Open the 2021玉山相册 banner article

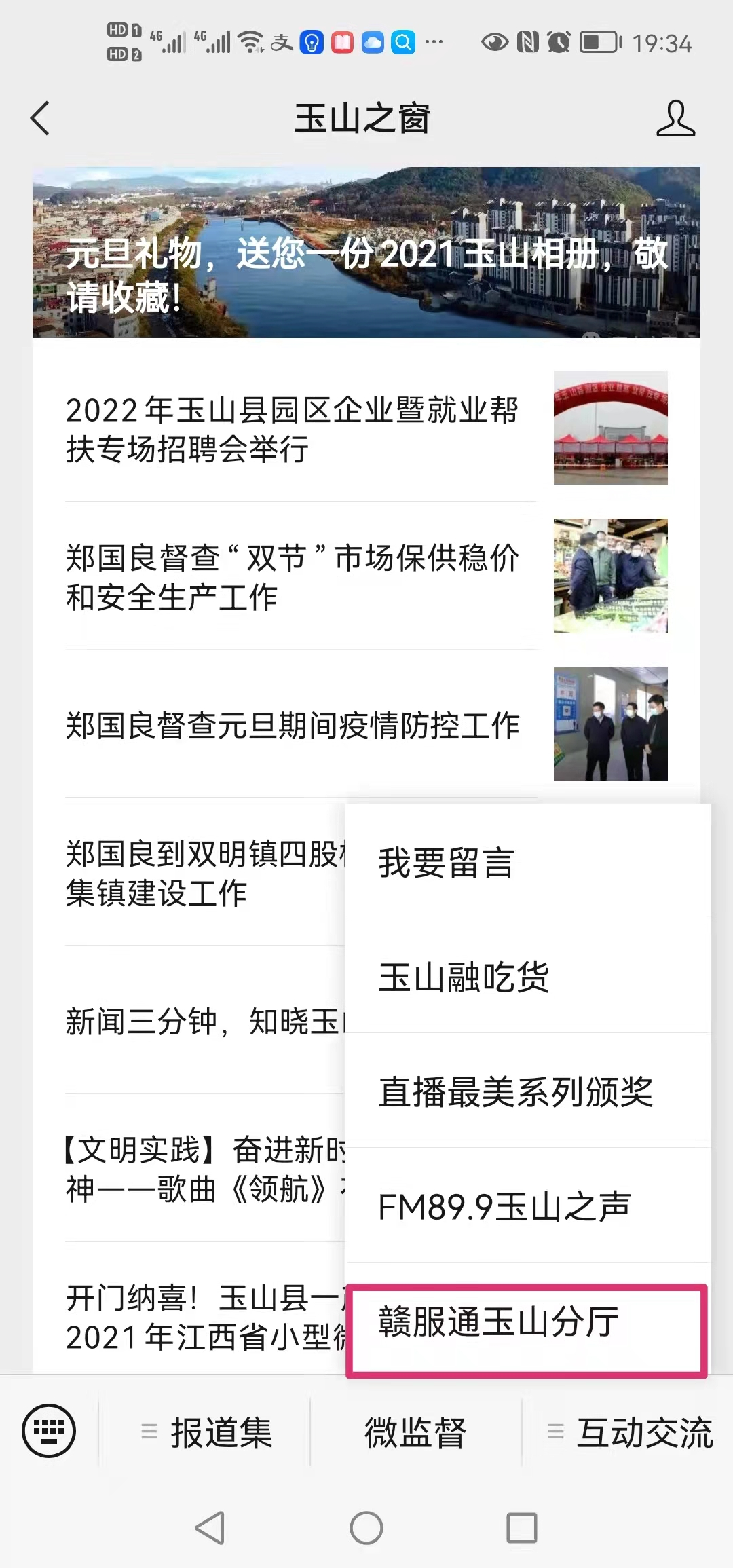click(x=366, y=253)
